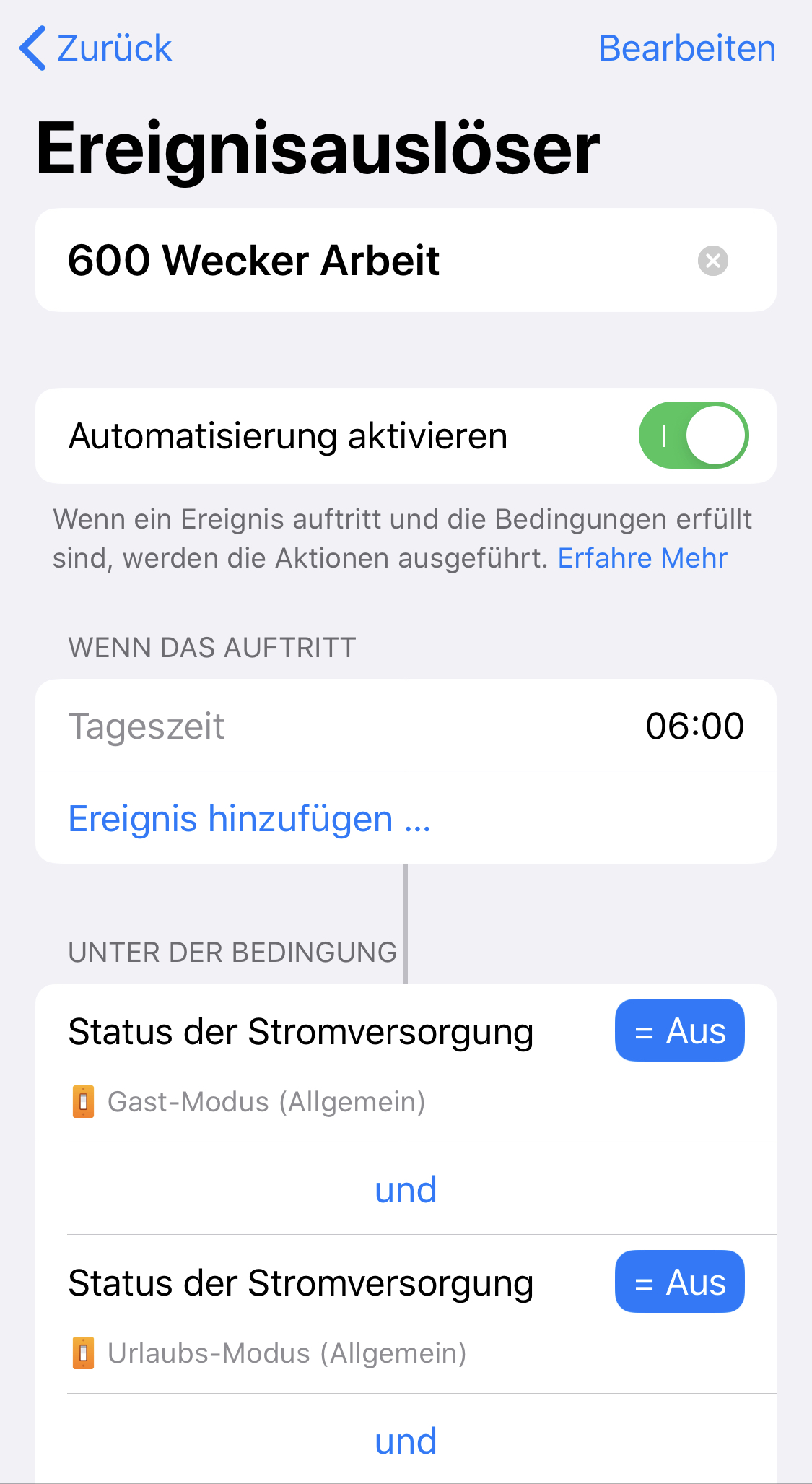The width and height of the screenshot is (812, 1484).
Task: Change = Aus value for Urlaubs-Modus
Action: point(679,1282)
